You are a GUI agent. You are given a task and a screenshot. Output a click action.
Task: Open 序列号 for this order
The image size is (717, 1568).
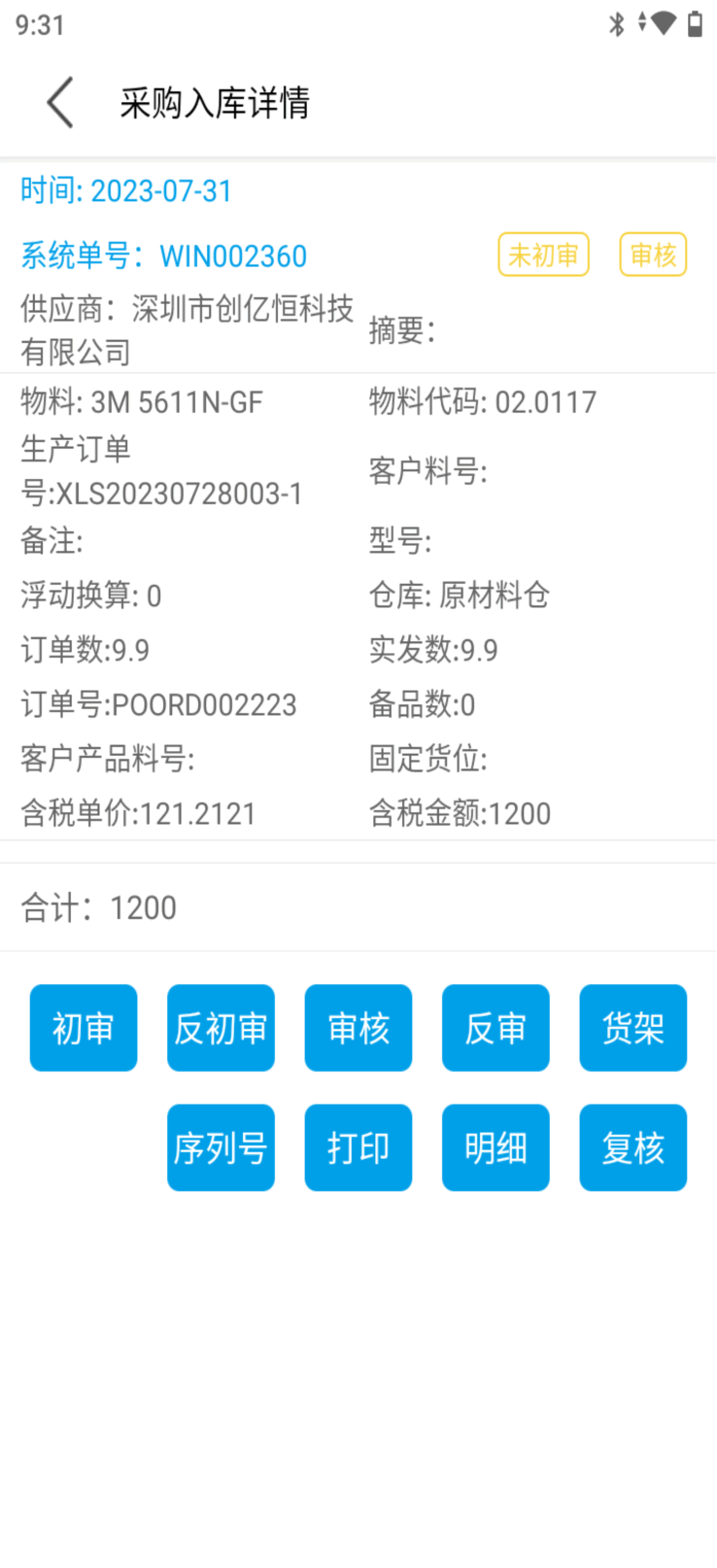221,1147
